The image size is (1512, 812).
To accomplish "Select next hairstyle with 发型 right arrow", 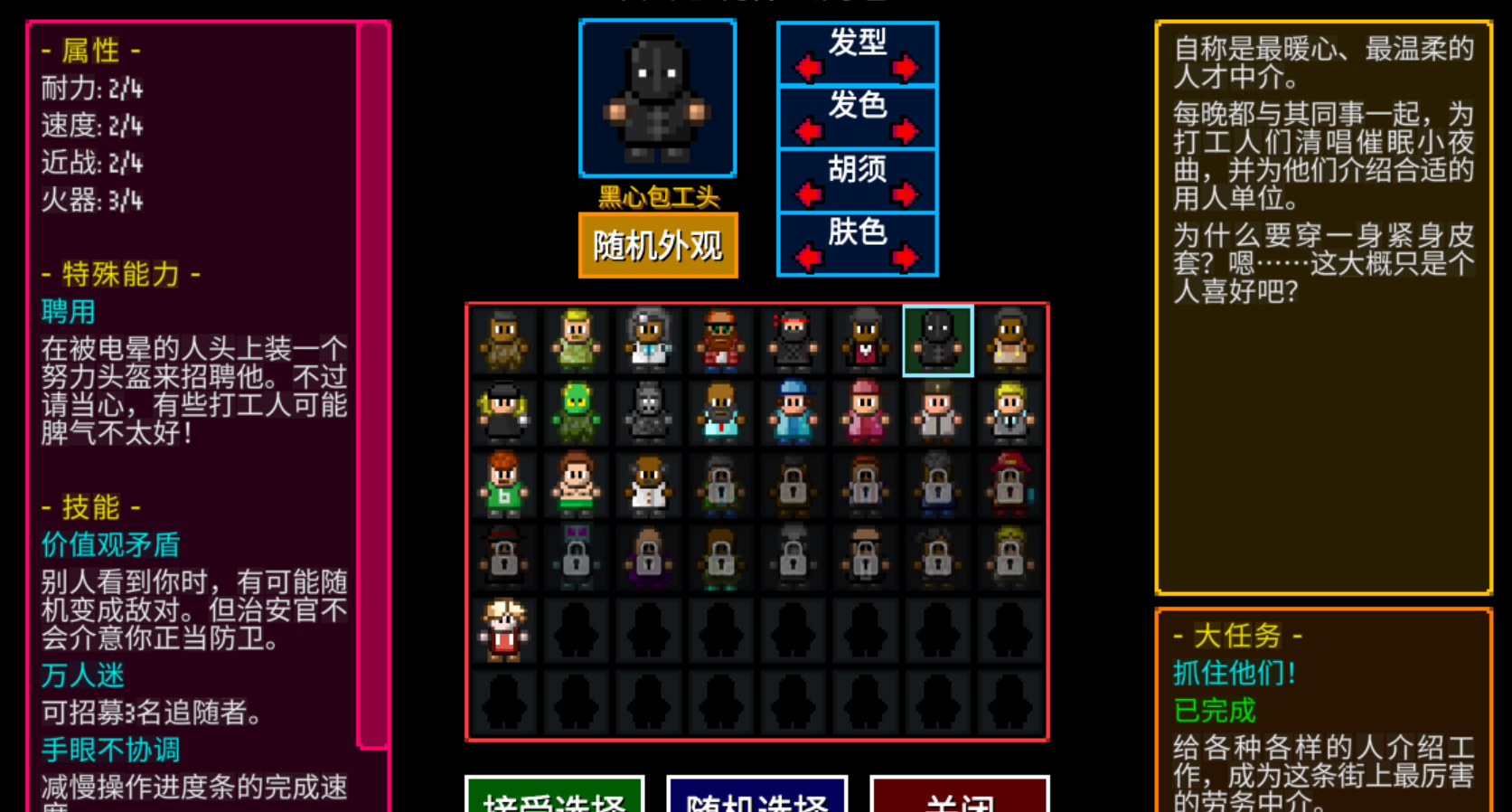I will 905,68.
